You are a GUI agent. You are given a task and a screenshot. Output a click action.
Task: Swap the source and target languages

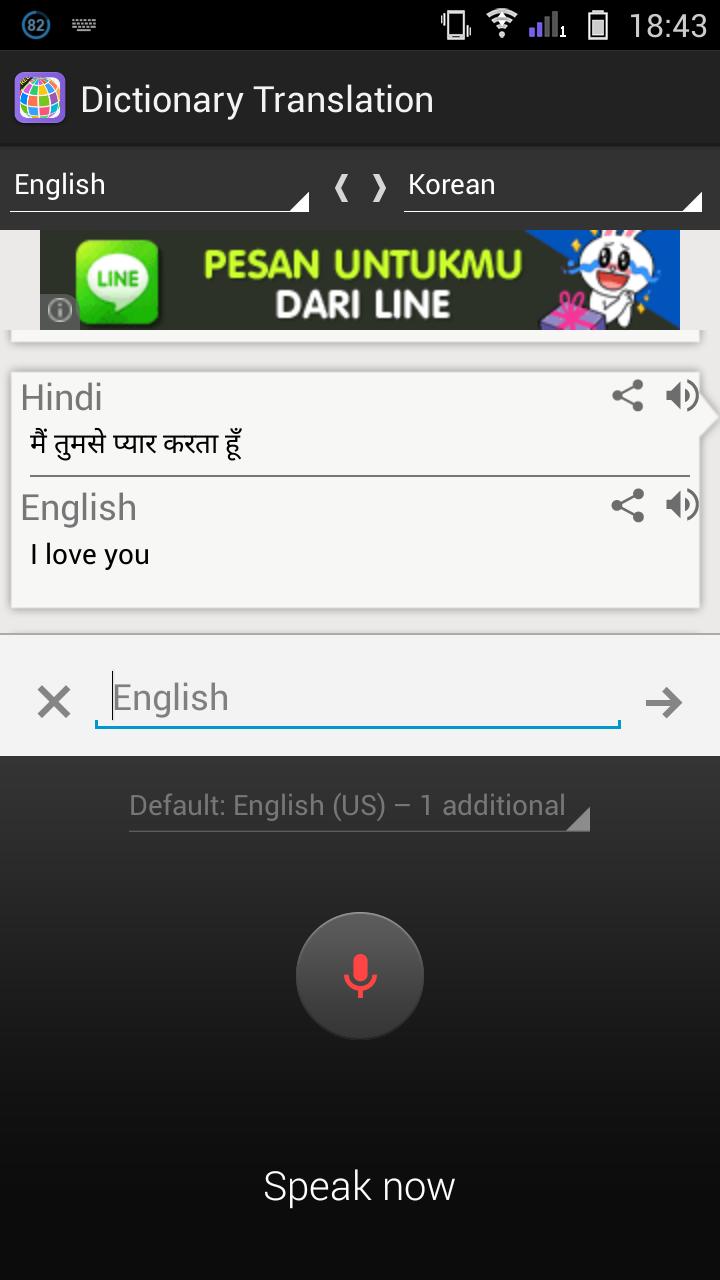pos(360,187)
